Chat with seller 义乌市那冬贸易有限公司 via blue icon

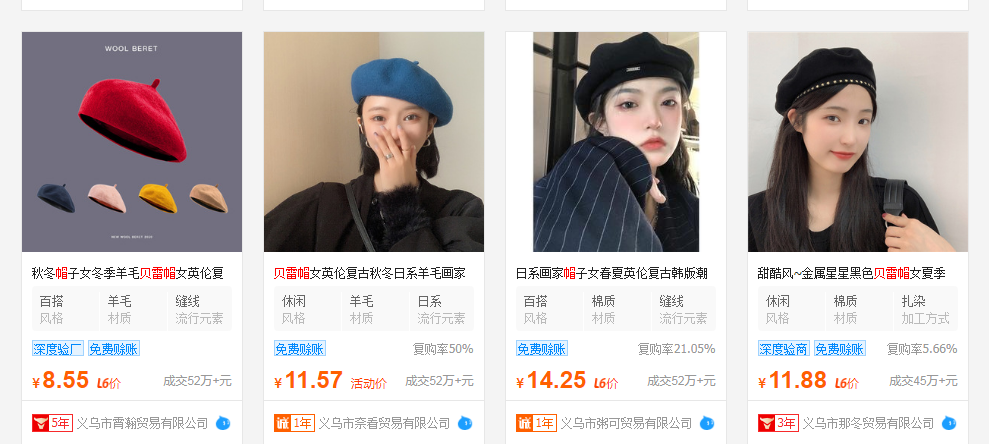(x=948, y=423)
